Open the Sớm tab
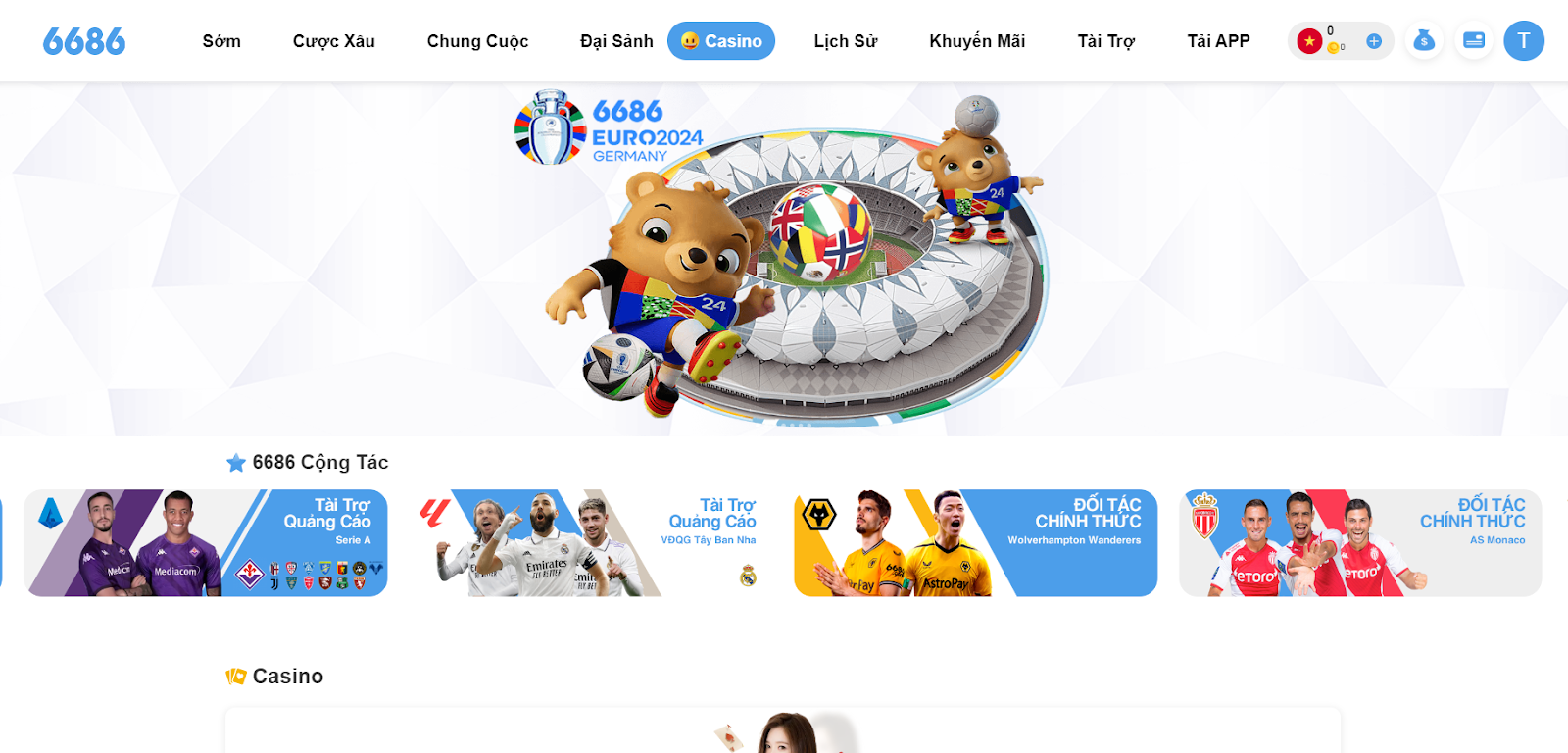The image size is (1568, 753). point(221,41)
